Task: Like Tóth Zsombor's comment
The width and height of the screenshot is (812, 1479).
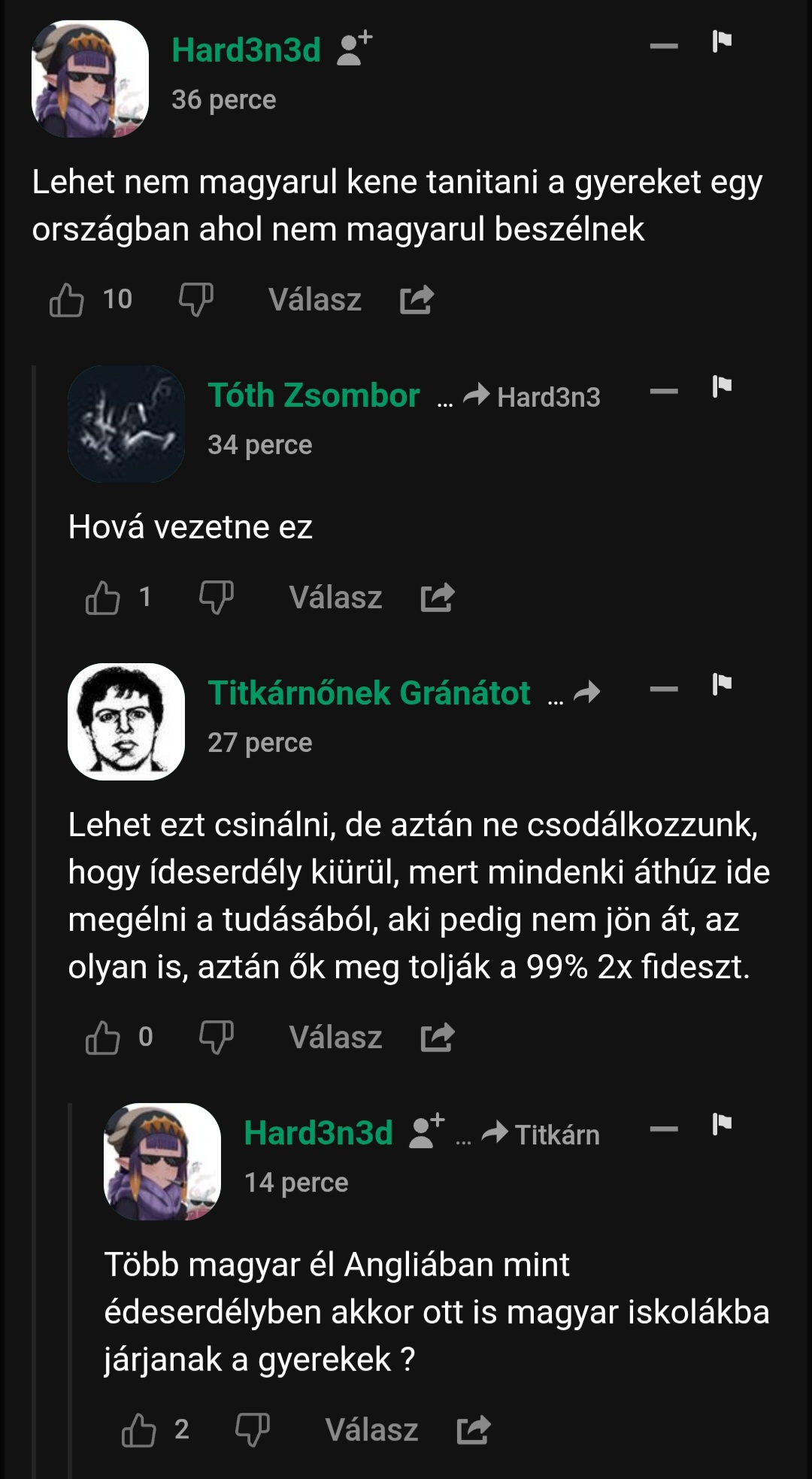Action: pyautogui.click(x=102, y=598)
